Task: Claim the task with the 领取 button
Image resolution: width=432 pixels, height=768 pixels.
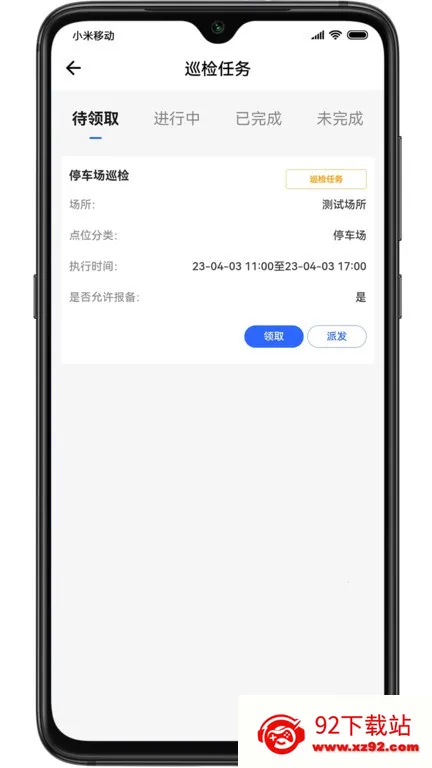Action: click(x=274, y=336)
